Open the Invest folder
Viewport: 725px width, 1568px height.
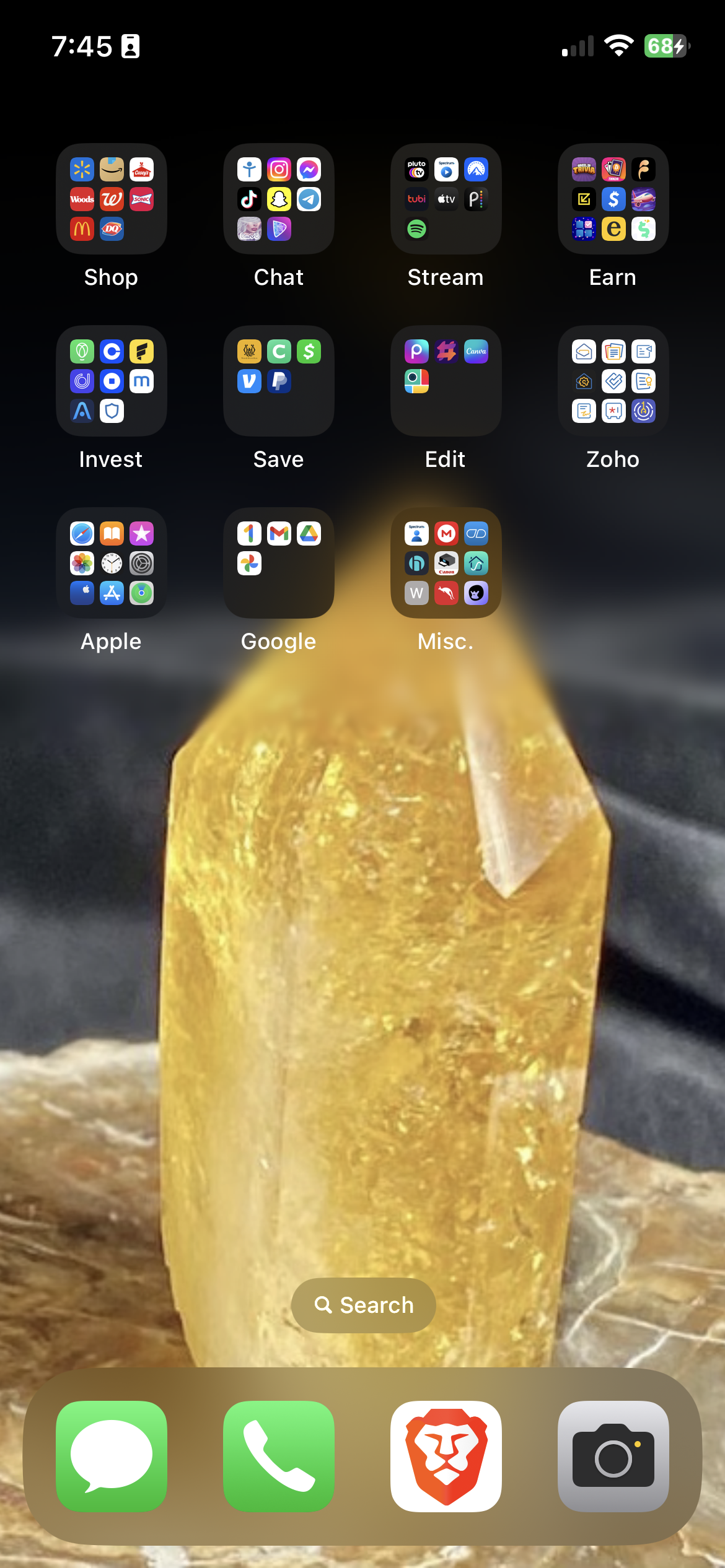[112, 381]
